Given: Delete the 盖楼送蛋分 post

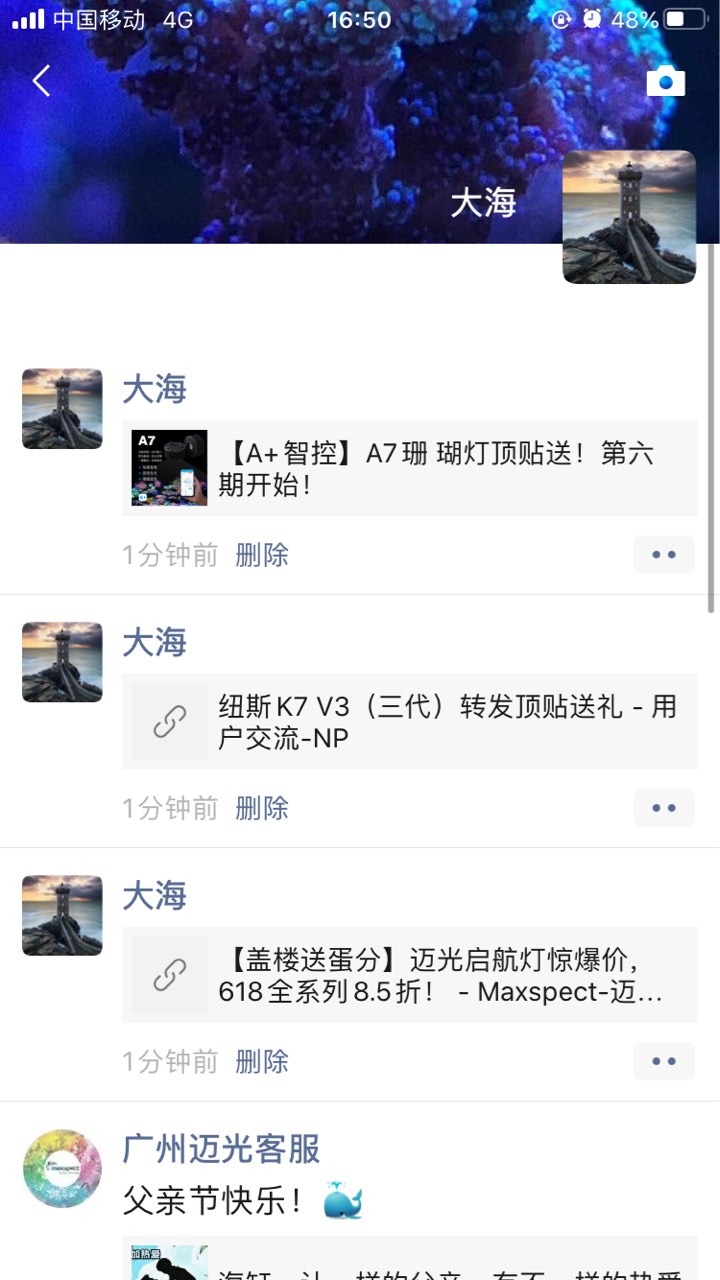Looking at the screenshot, I should (x=262, y=1061).
